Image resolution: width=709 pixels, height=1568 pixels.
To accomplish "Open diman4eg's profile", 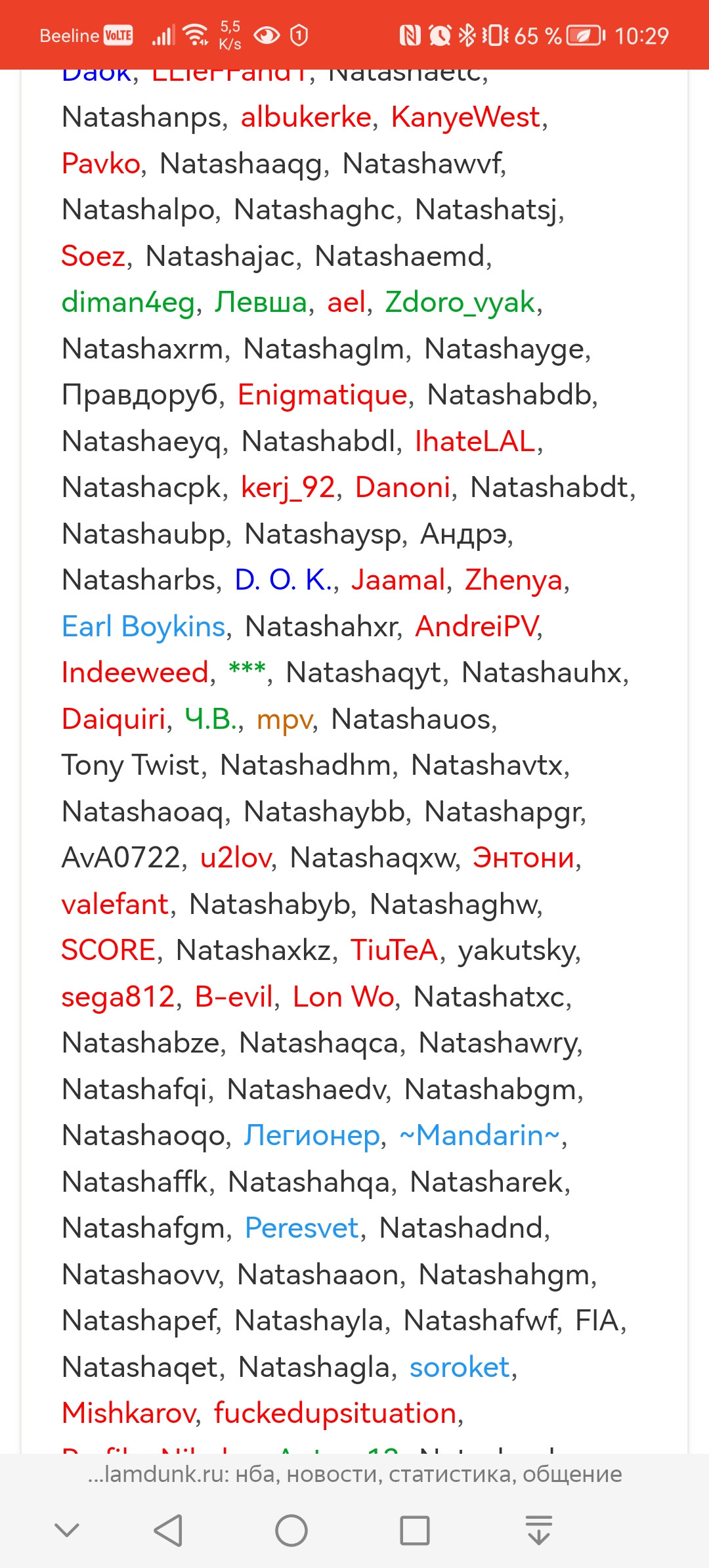I will coord(129,303).
